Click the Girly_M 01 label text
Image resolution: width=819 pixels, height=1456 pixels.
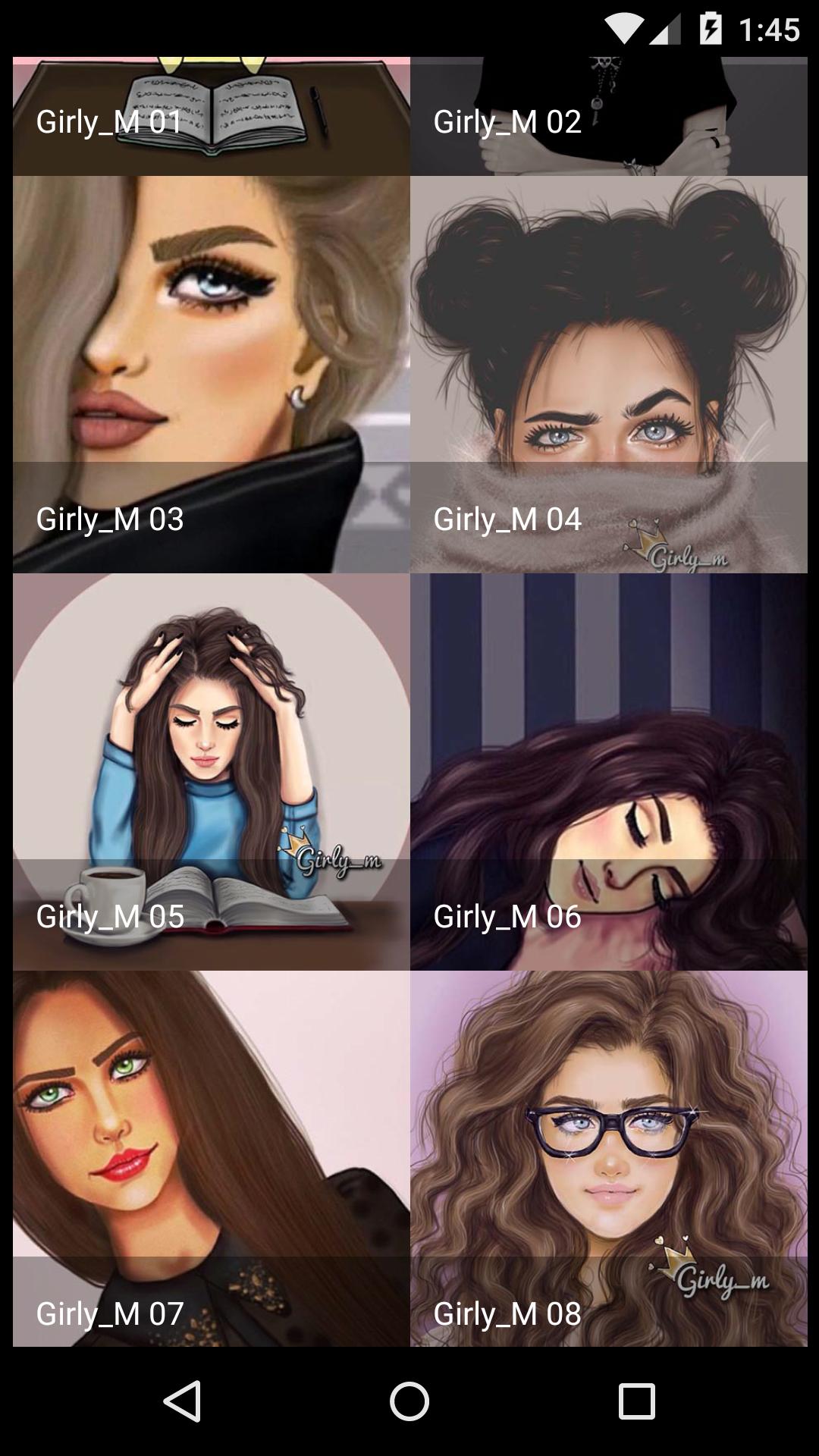(108, 121)
